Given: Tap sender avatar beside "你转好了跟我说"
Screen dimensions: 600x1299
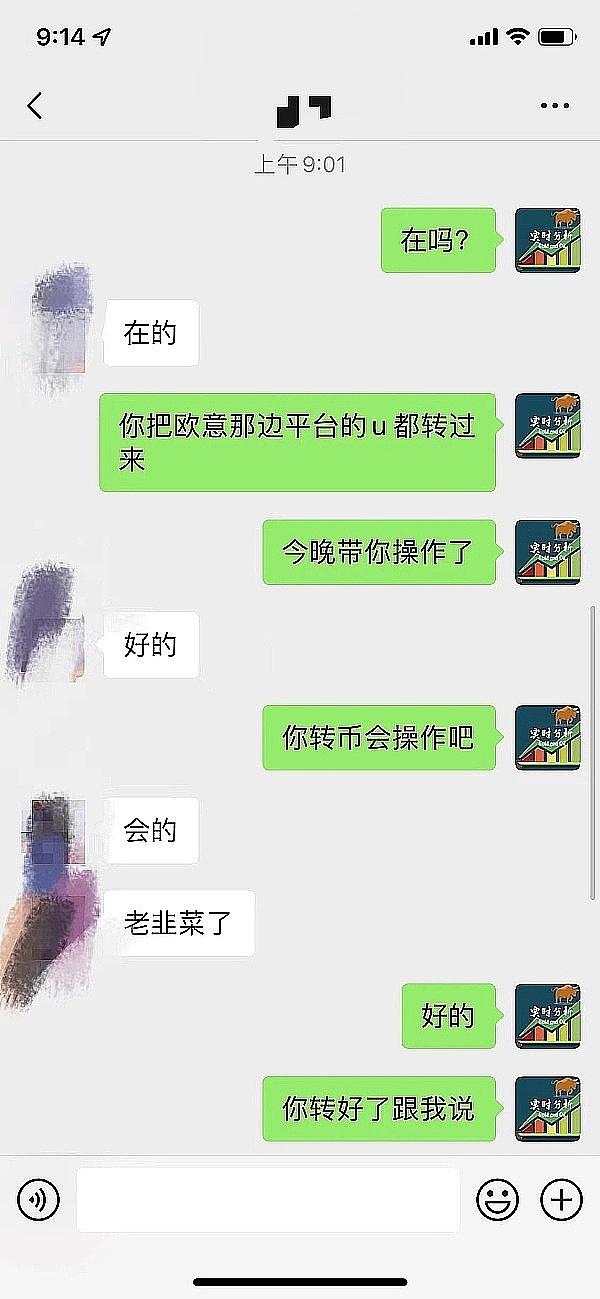Looking at the screenshot, I should coord(547,1108).
